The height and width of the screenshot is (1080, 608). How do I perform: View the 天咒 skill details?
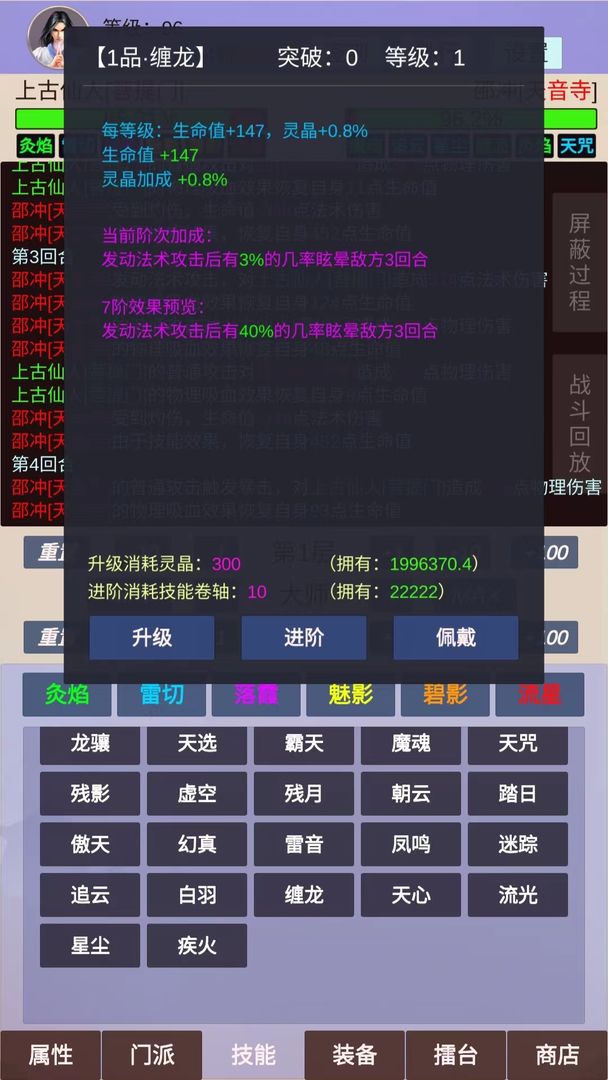point(518,744)
